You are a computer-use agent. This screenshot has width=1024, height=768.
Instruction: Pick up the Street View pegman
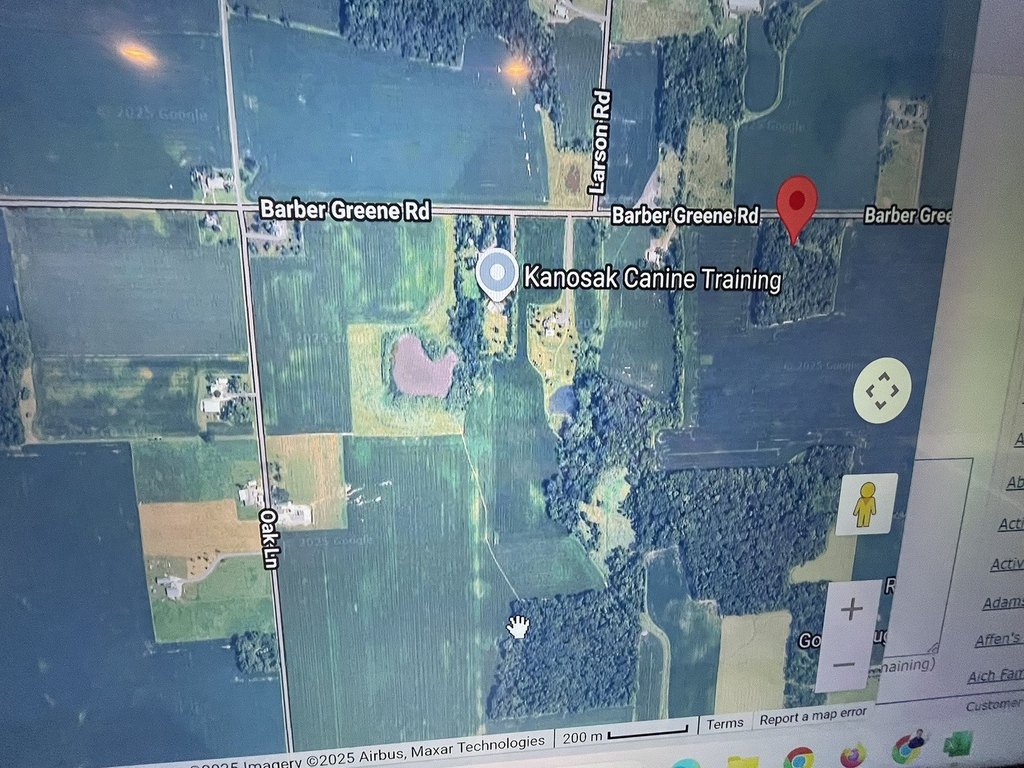865,504
